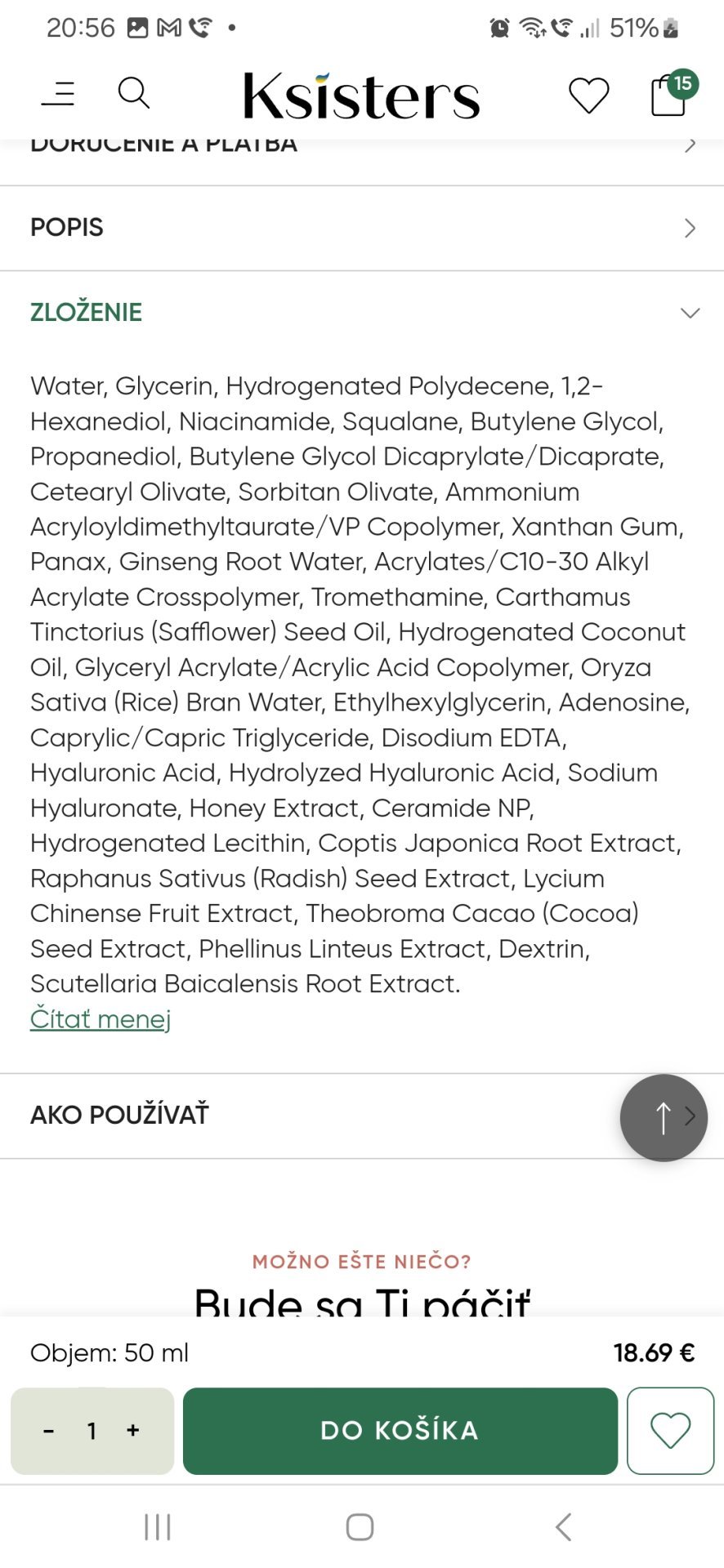
Task: Go back using system back button
Action: pos(563,1526)
